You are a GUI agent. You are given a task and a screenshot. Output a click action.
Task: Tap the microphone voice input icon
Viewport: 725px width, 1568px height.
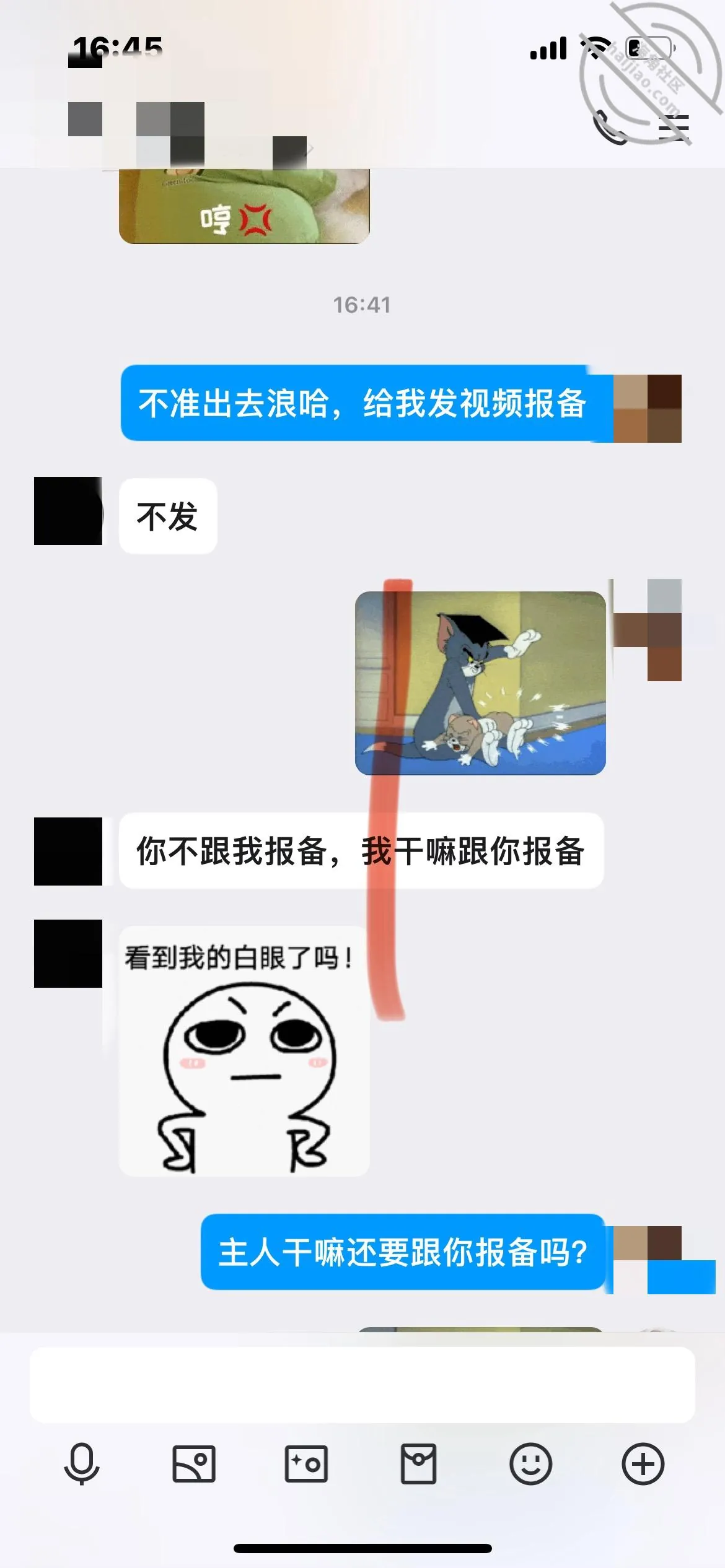(82, 1463)
